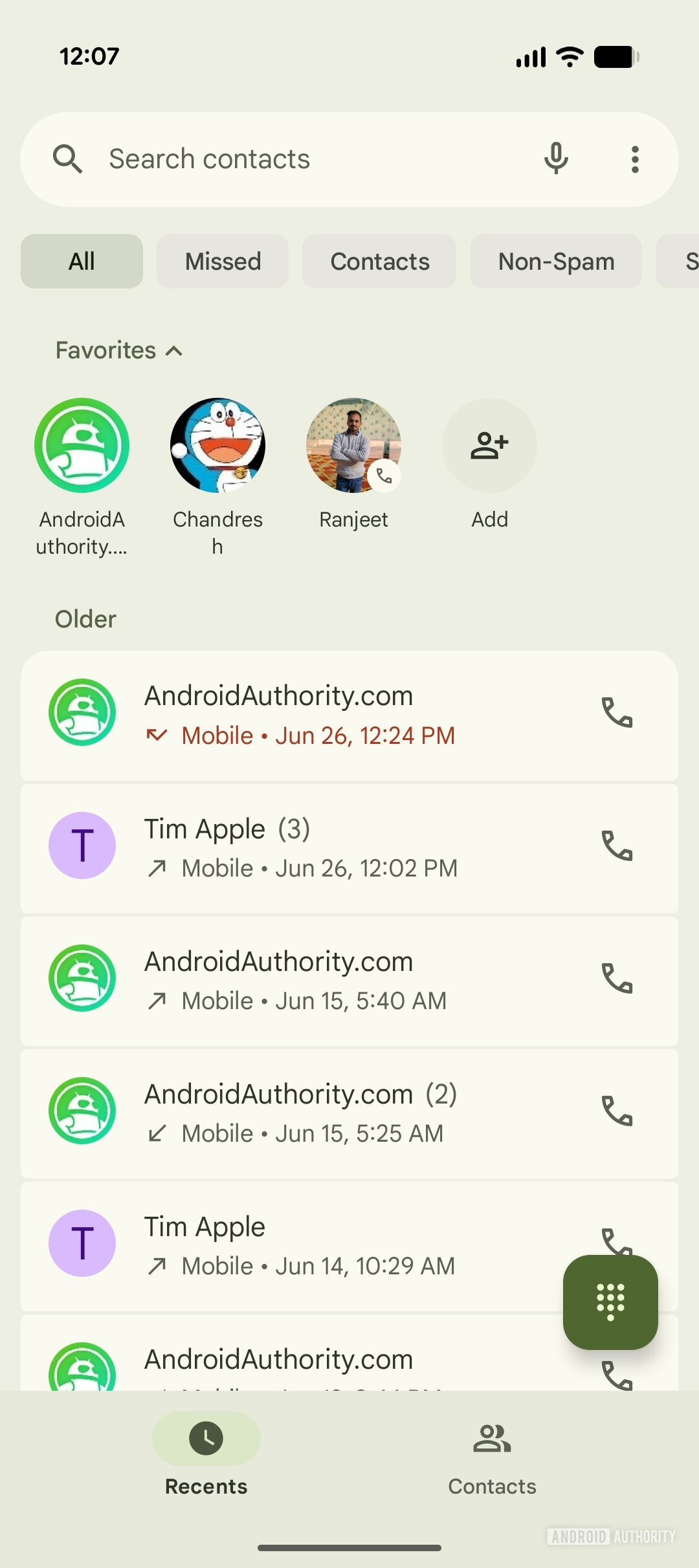This screenshot has width=699, height=1568.
Task: Open the three-dot overflow menu
Action: (635, 159)
